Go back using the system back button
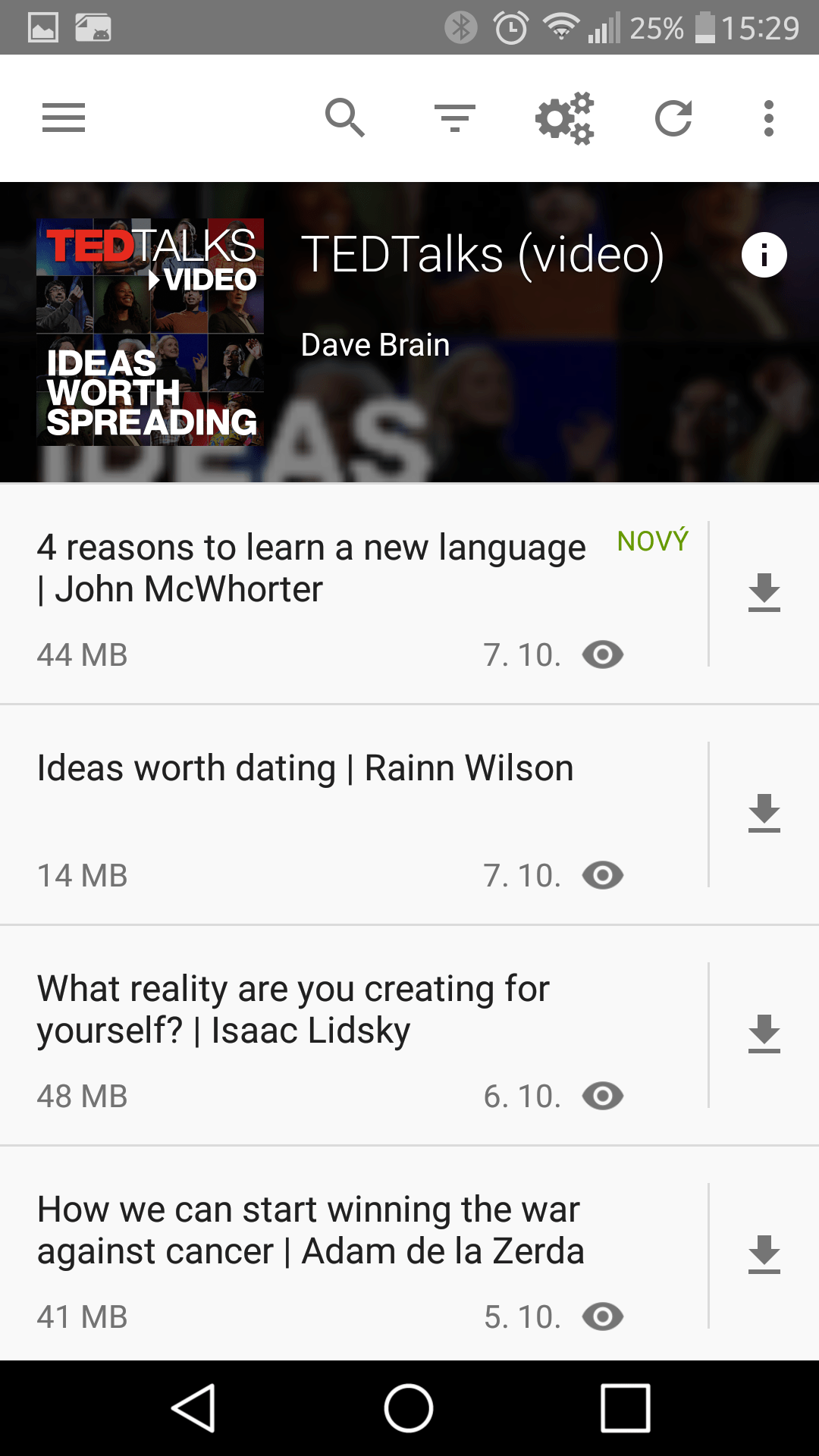 (x=193, y=1408)
